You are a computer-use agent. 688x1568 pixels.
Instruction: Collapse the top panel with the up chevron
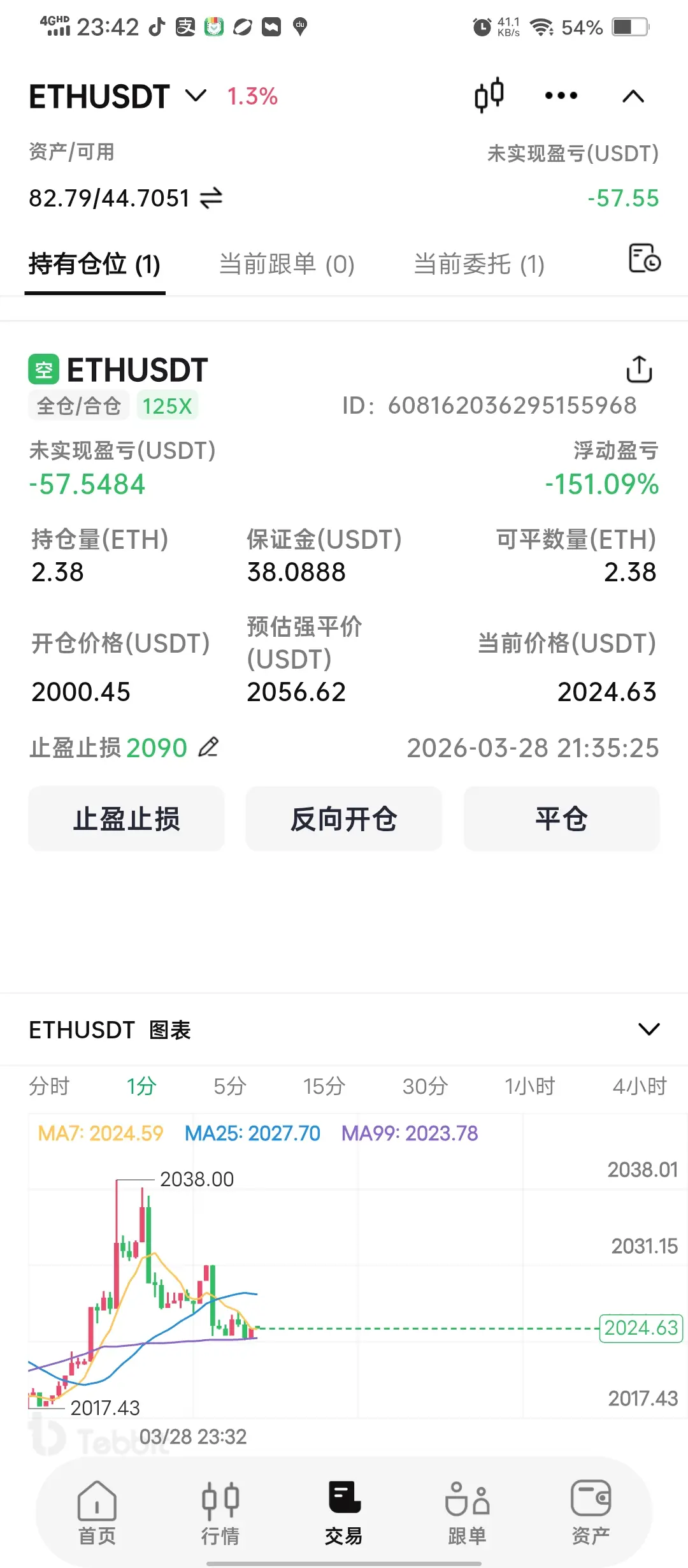coord(633,97)
